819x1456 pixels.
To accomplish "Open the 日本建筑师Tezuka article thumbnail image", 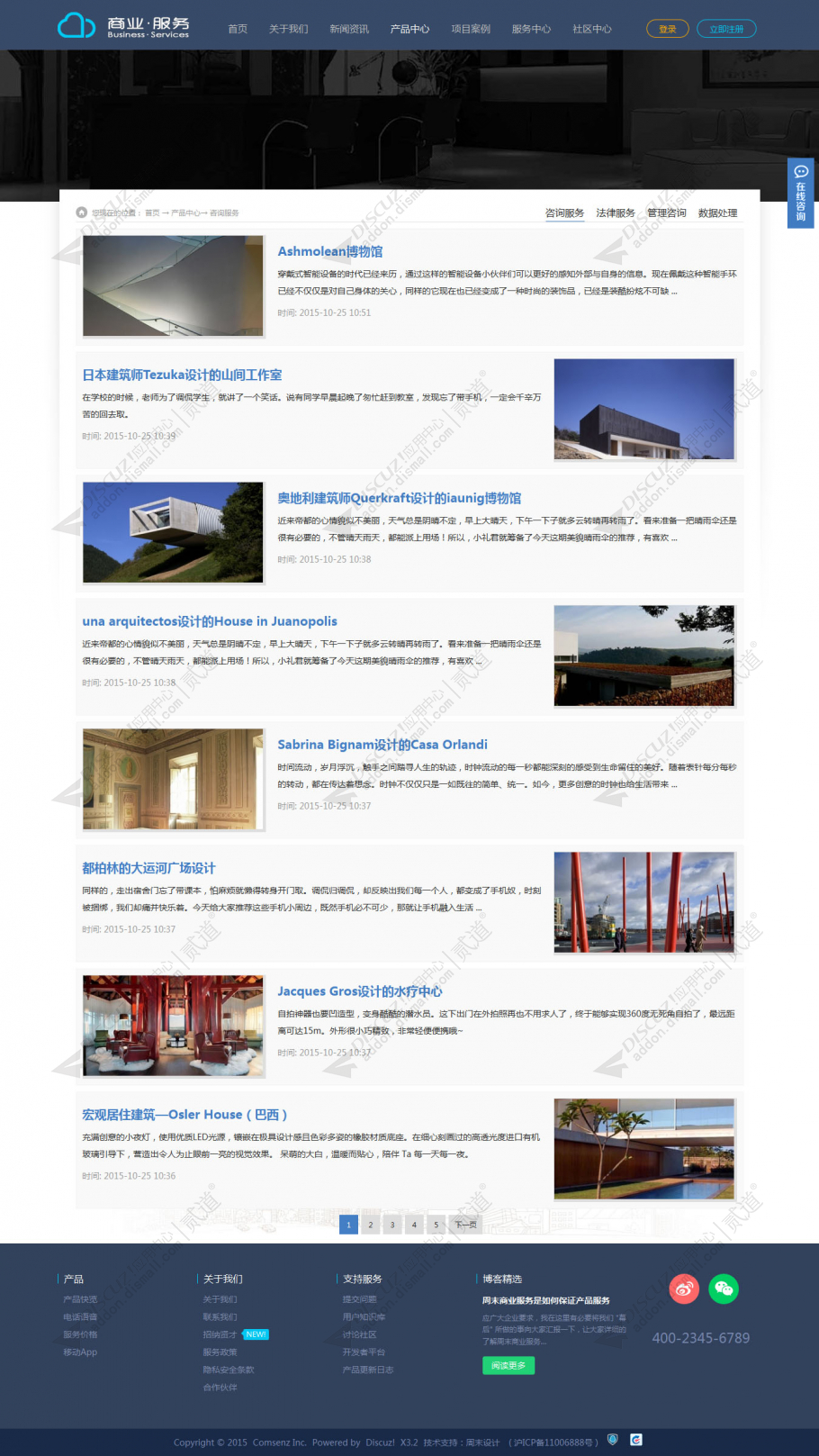I will click(x=644, y=409).
